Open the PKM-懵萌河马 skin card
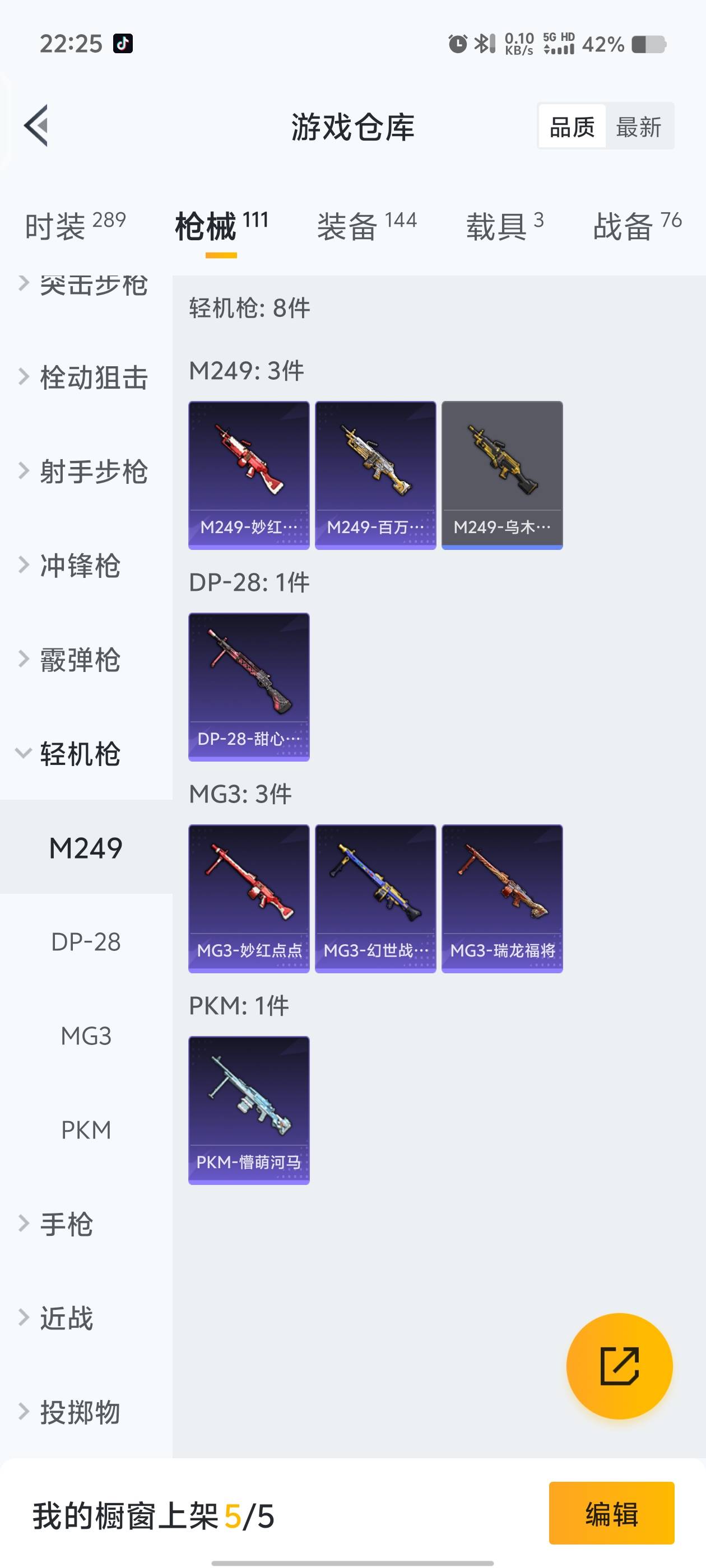Viewport: 706px width, 1568px height. pos(249,1110)
